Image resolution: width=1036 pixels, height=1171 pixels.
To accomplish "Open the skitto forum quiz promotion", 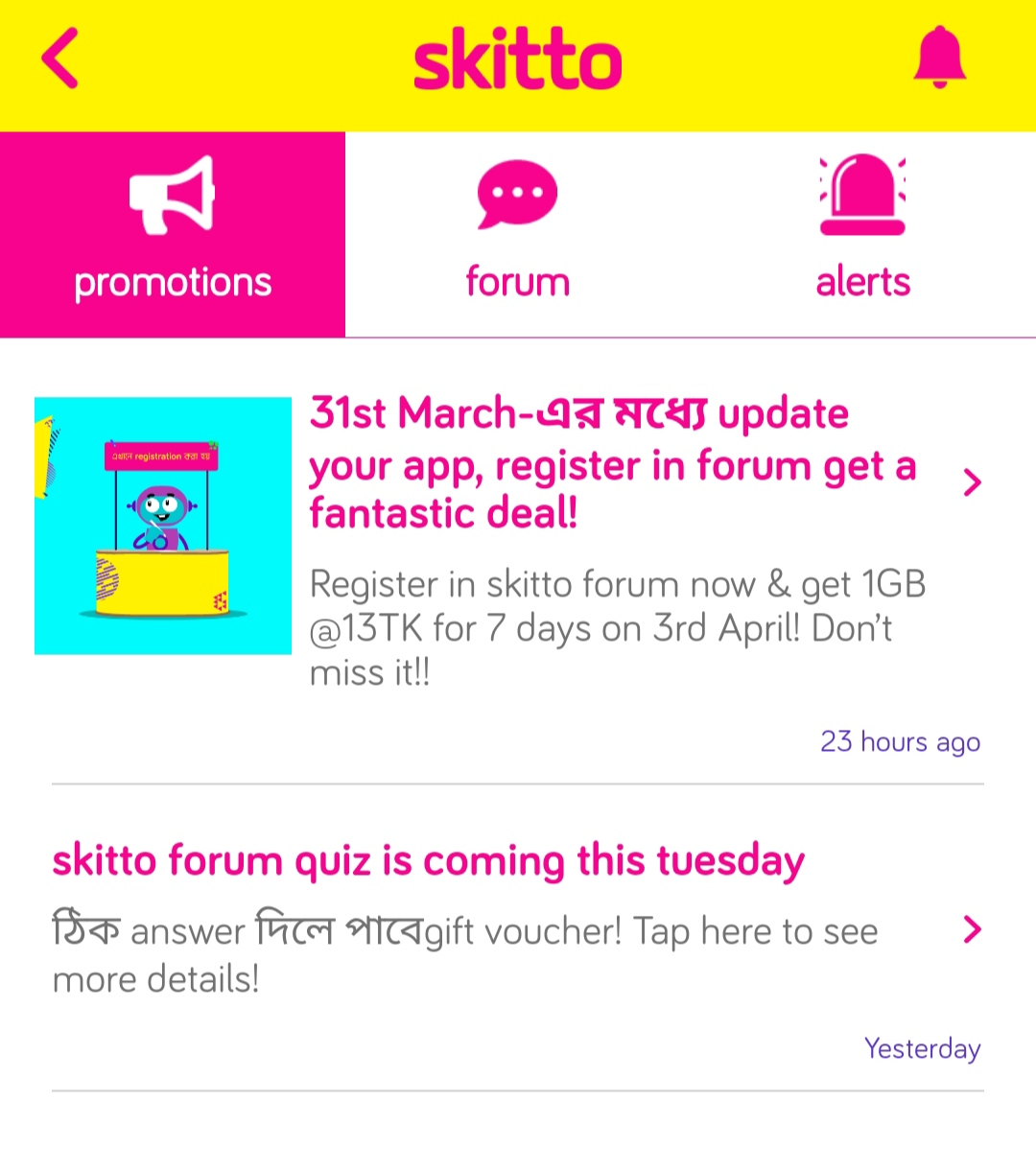I will pos(428,860).
